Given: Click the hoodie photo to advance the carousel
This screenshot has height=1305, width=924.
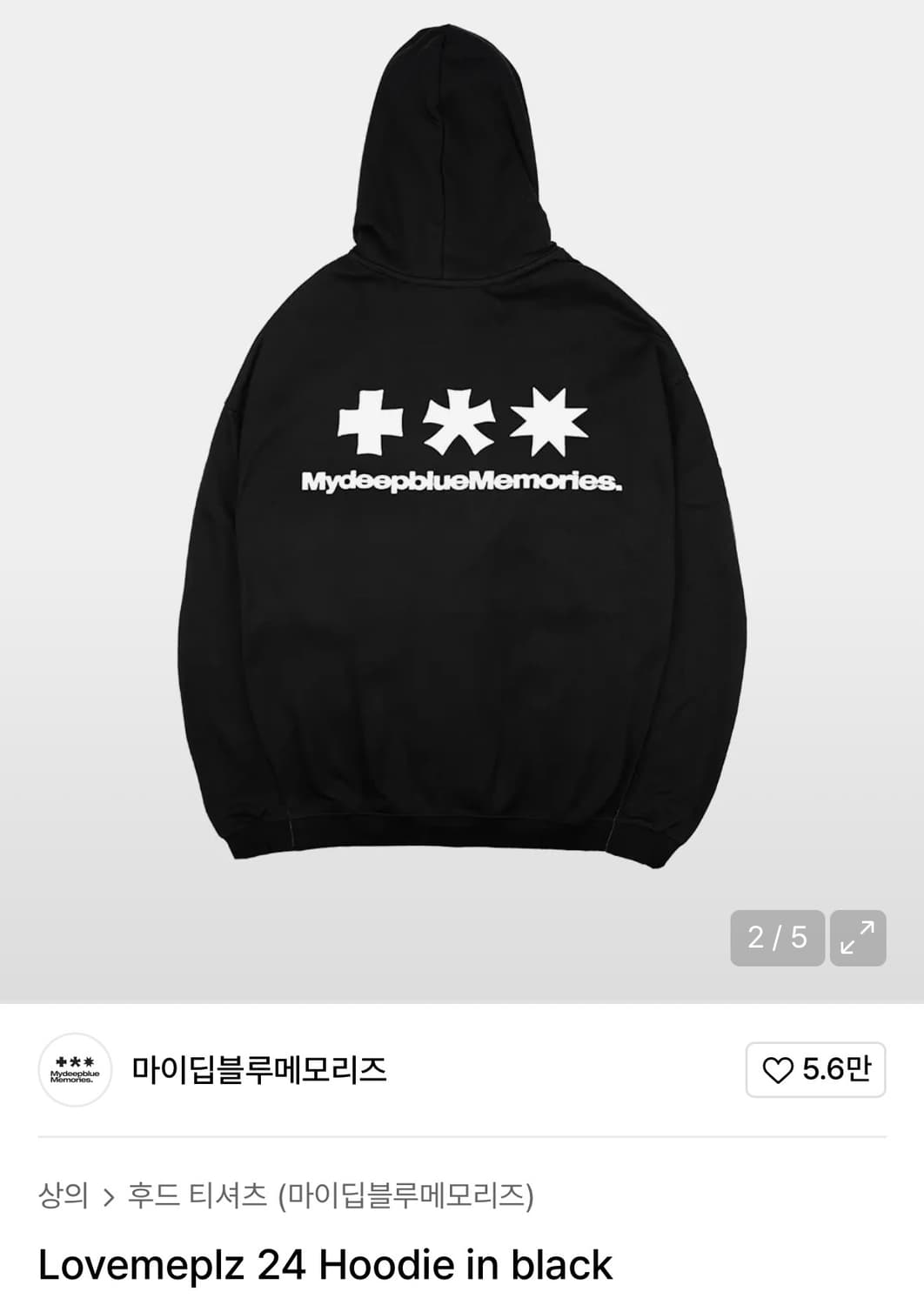Looking at the screenshot, I should (461, 487).
